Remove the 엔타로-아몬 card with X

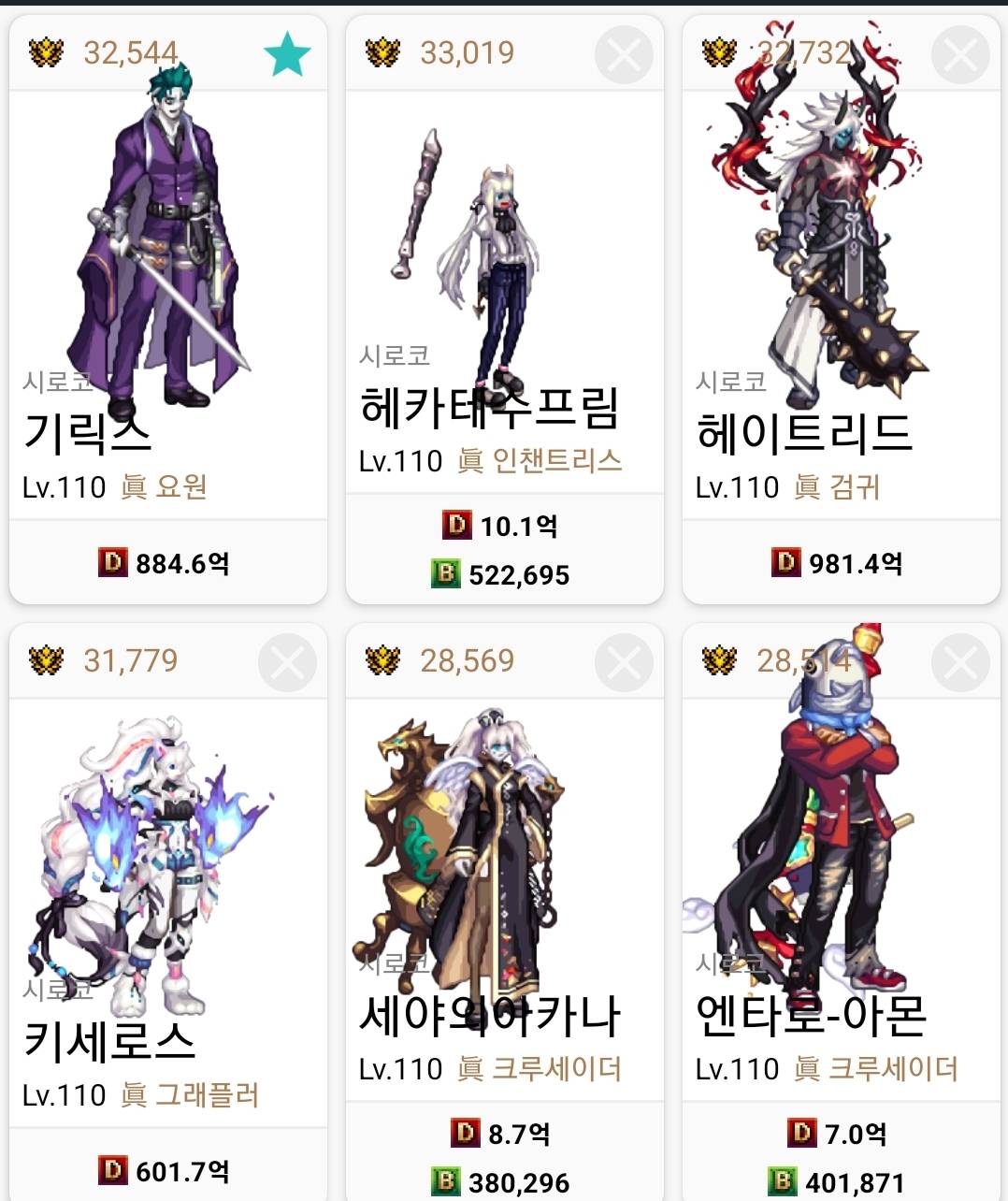(x=960, y=663)
